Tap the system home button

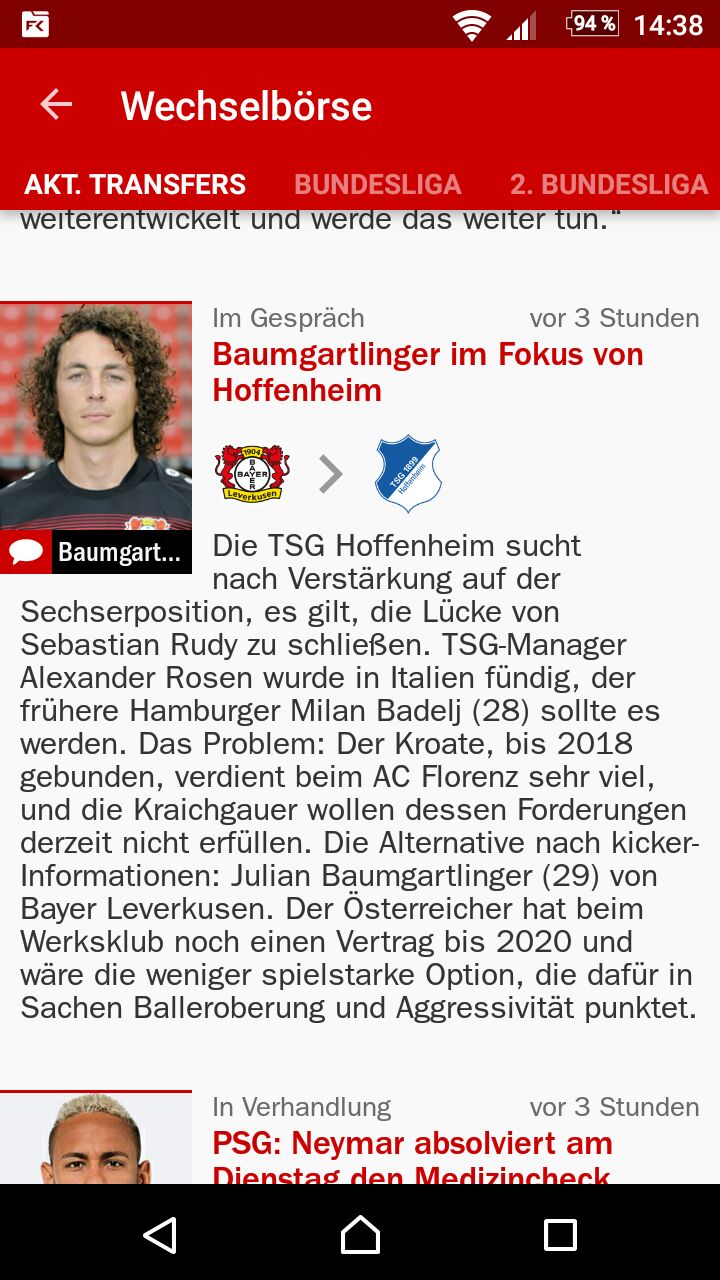pos(360,1234)
